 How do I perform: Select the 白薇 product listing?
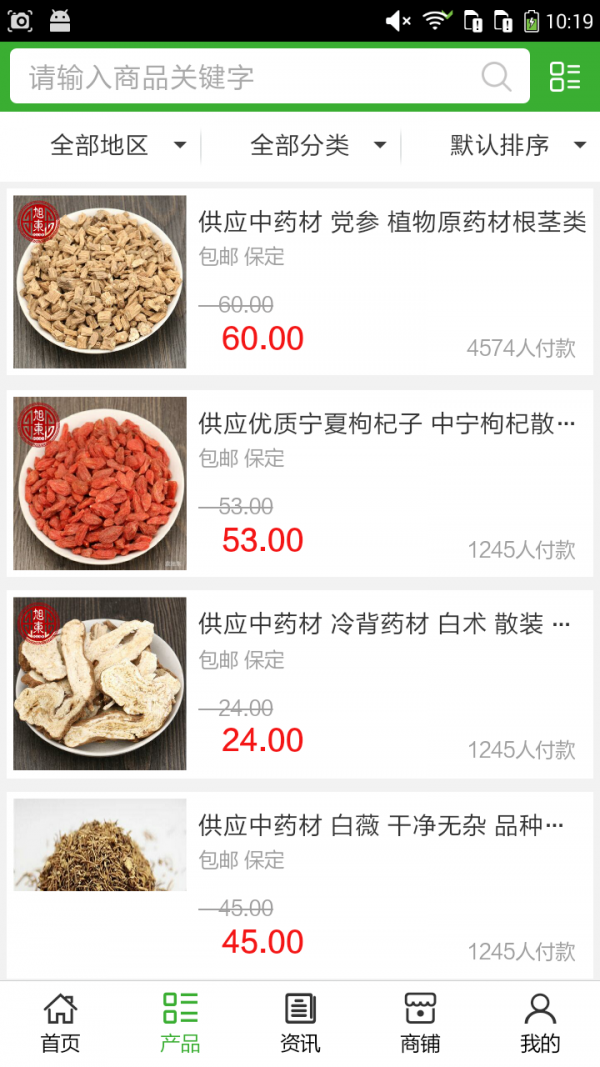coord(300,885)
